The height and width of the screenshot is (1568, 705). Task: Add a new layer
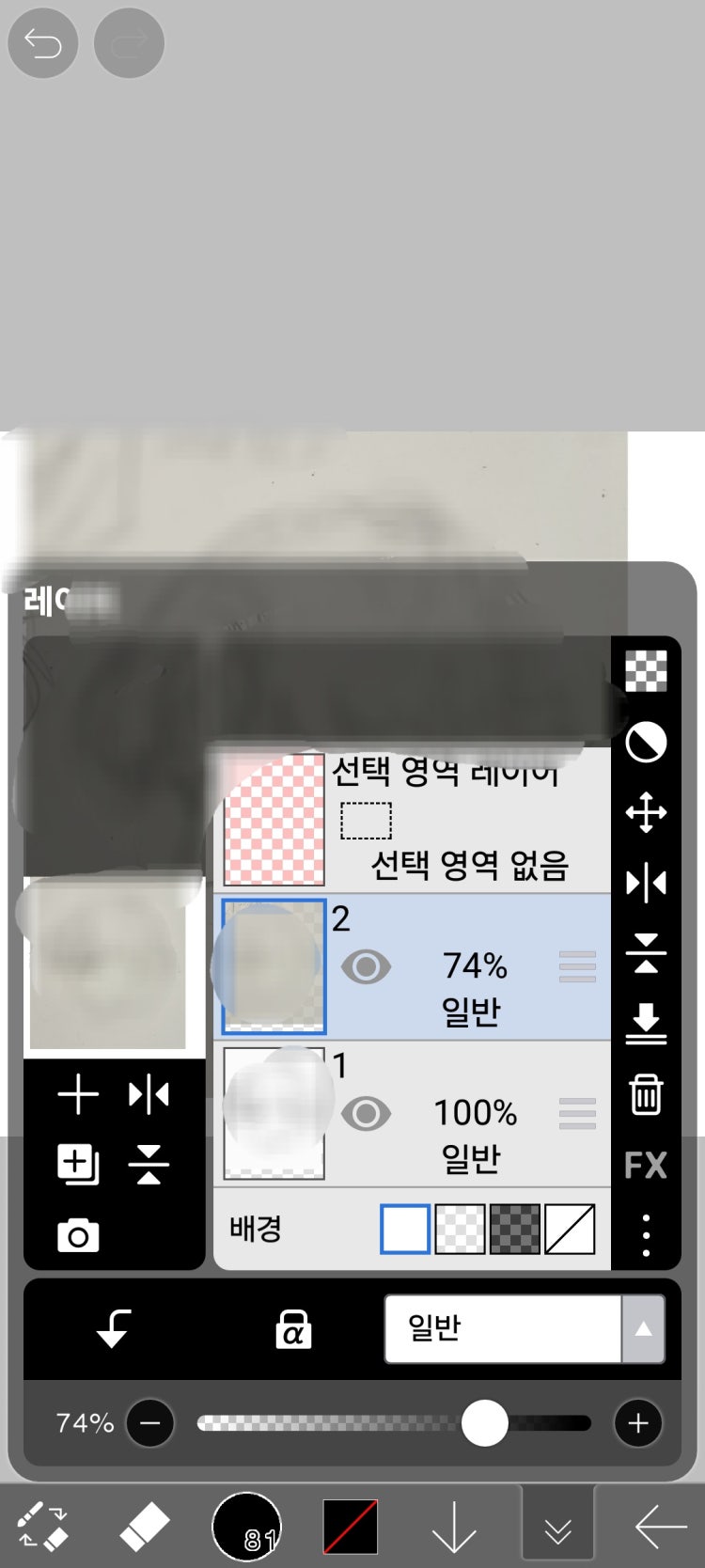pos(78,1094)
